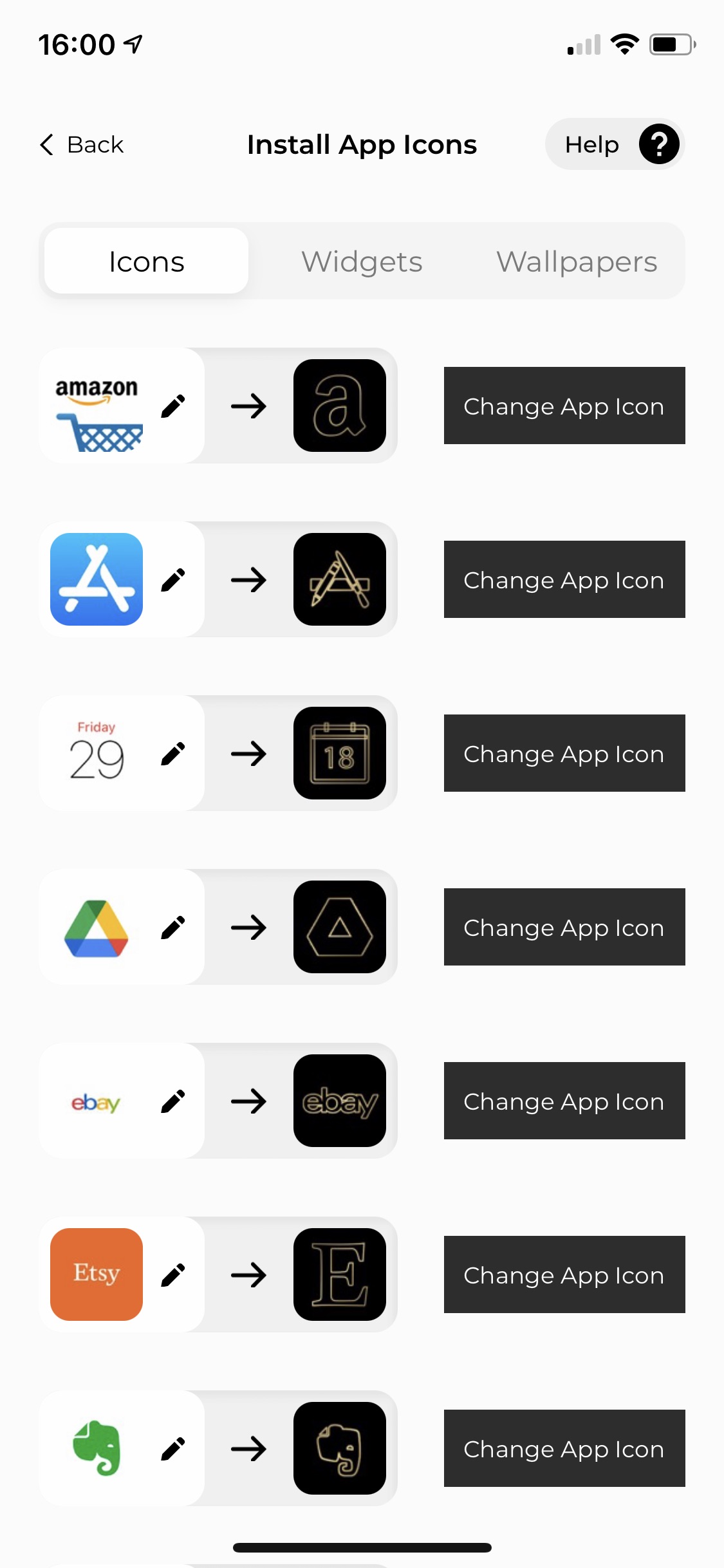Open the Help button
This screenshot has height=1568, width=724.
[x=615, y=144]
